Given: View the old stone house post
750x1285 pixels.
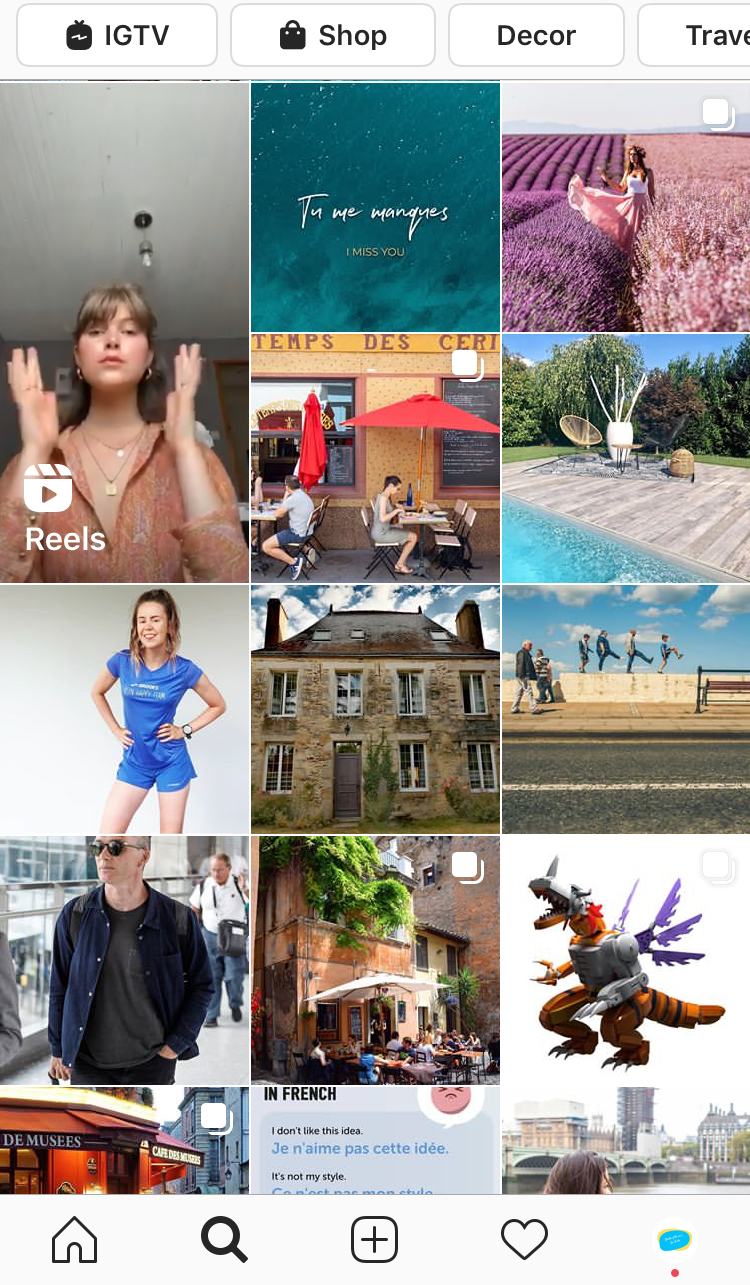Looking at the screenshot, I should coord(375,709).
